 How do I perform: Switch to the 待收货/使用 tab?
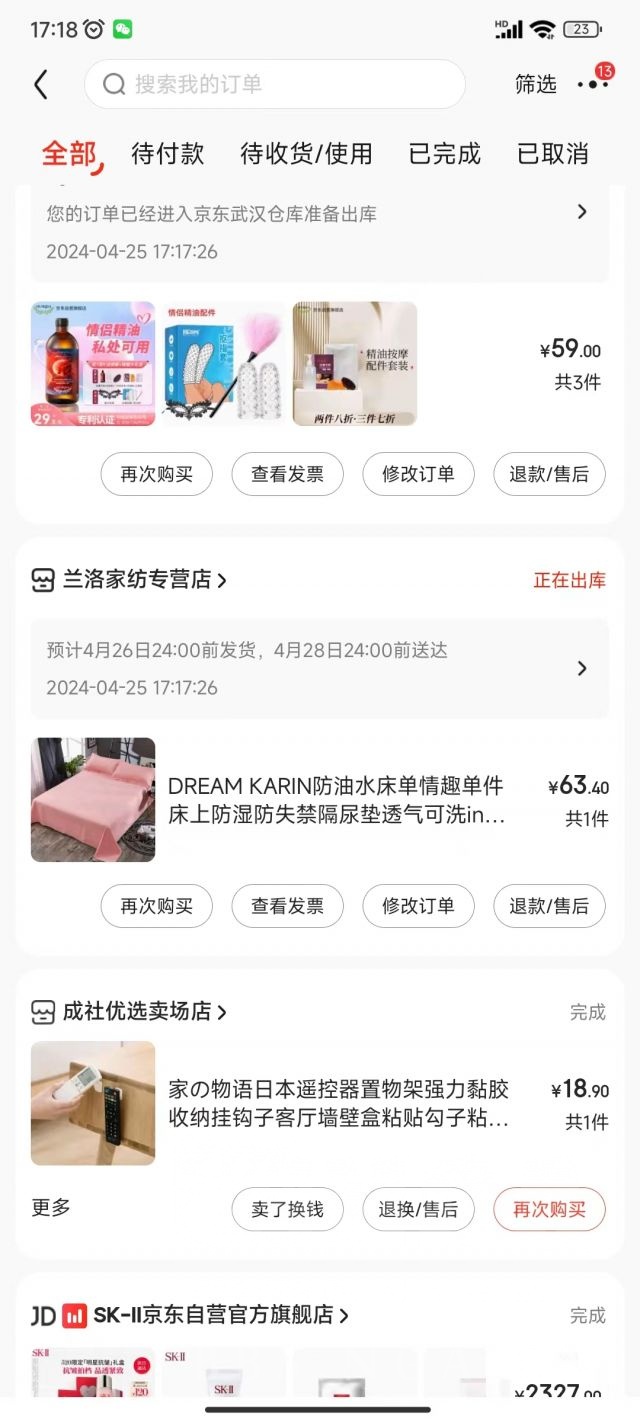pos(306,154)
